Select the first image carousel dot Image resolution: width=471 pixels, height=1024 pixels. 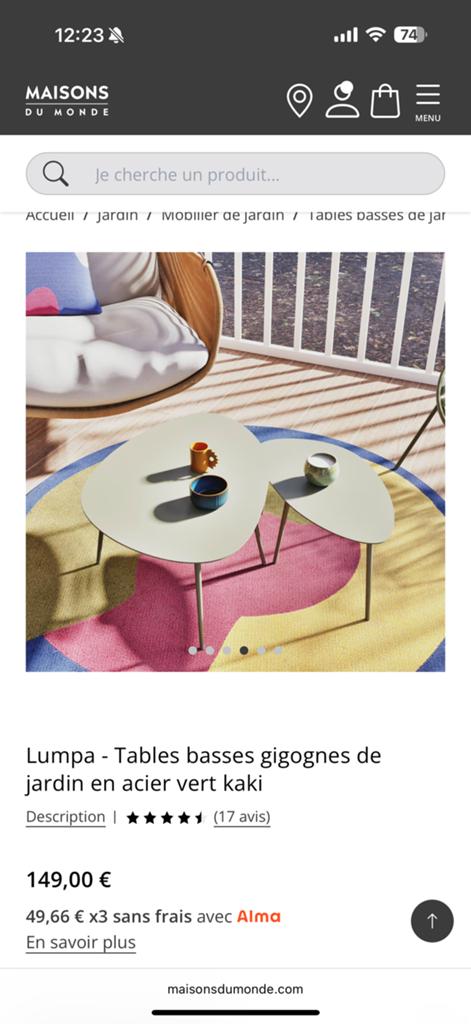click(x=193, y=650)
